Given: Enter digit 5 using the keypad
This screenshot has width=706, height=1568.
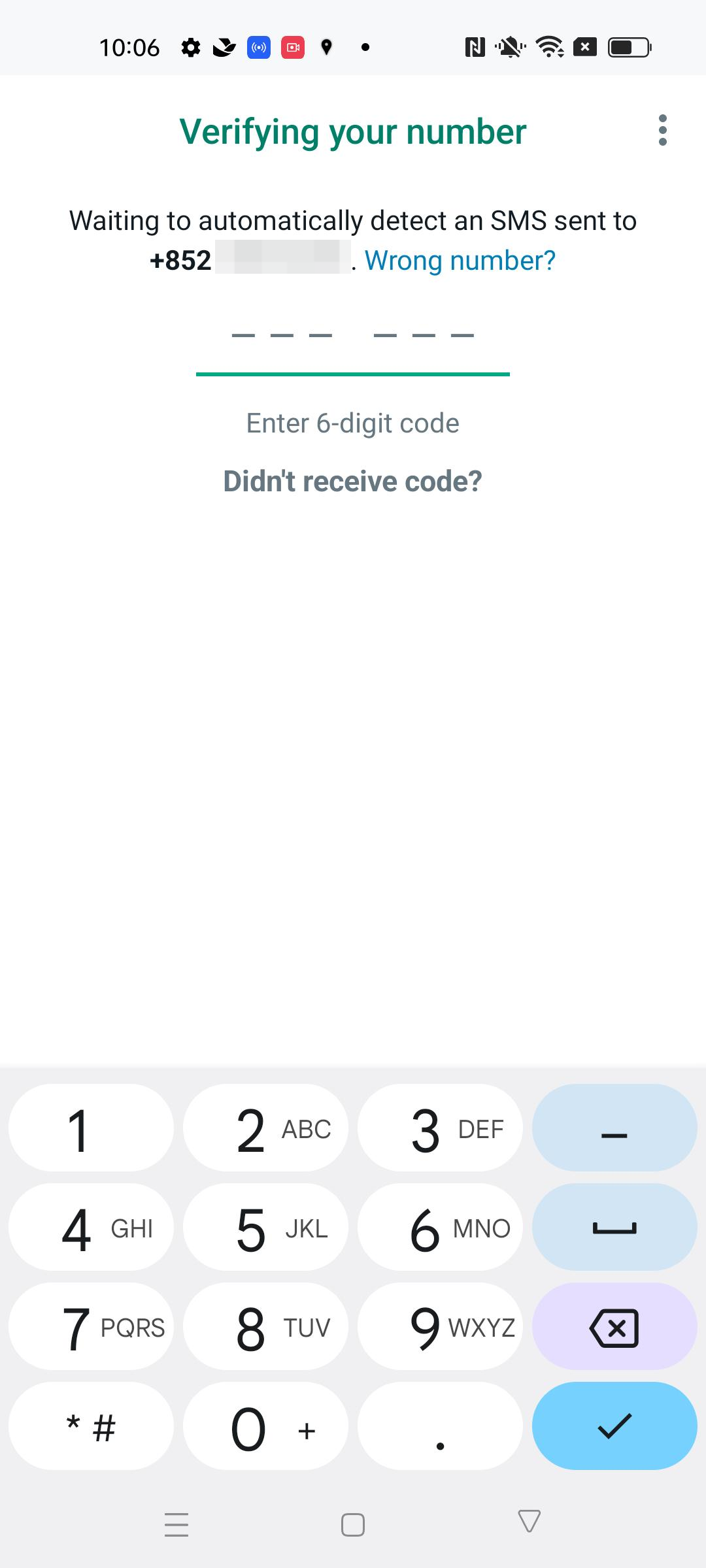Looking at the screenshot, I should [265, 1229].
